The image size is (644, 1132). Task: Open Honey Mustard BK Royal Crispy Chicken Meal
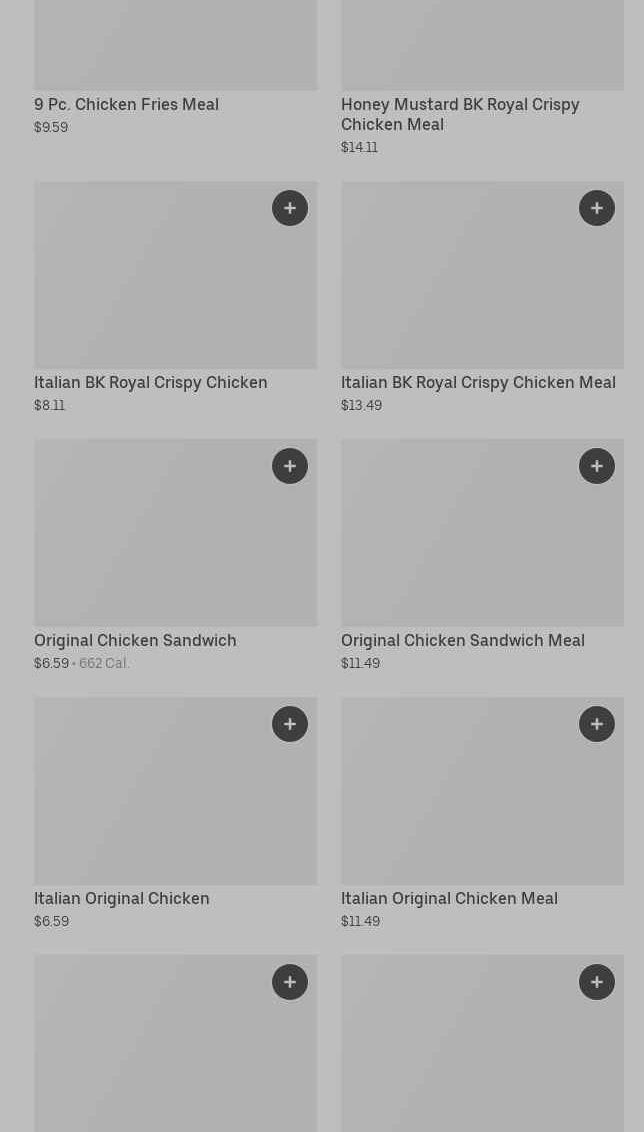[460, 113]
